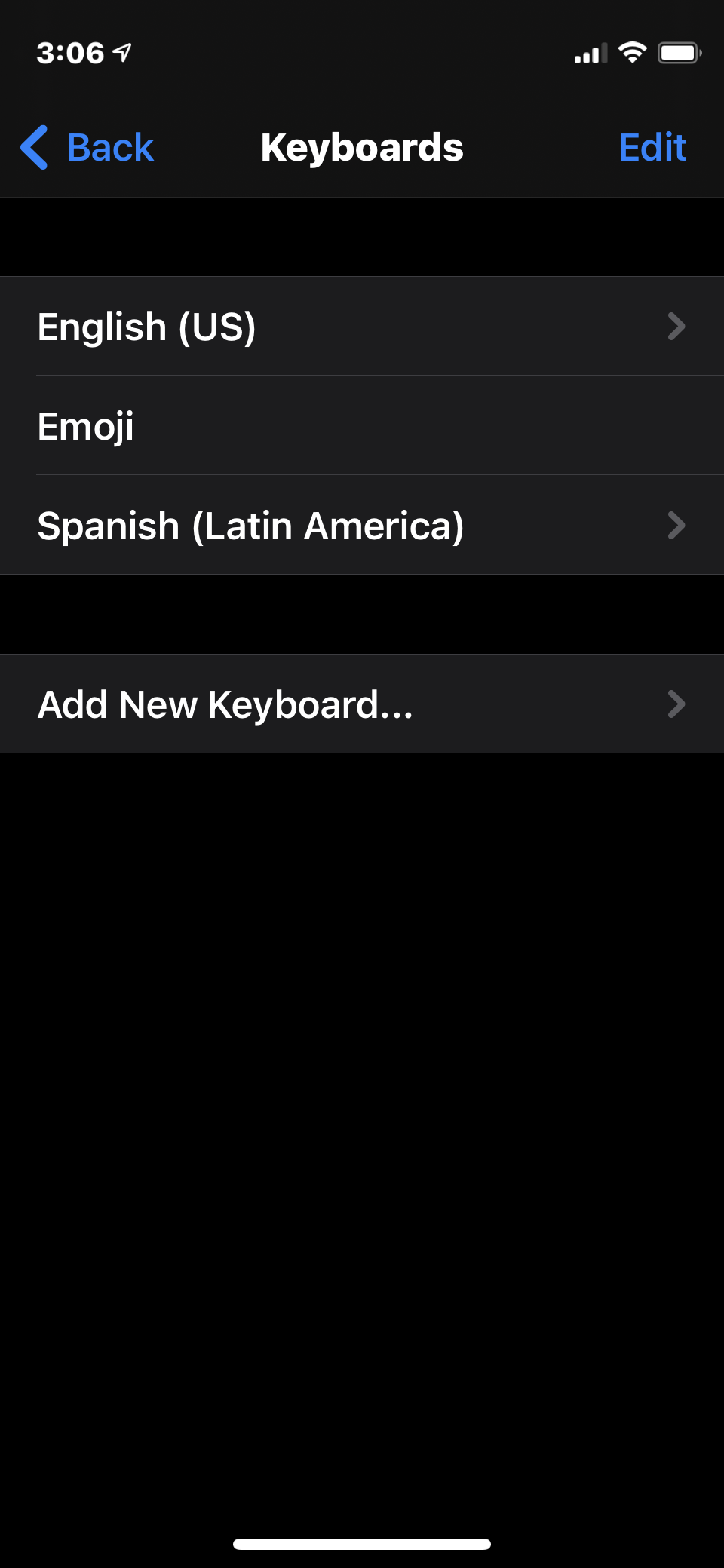Add a new keyboard
Image resolution: width=724 pixels, height=1568 pixels.
pos(362,704)
